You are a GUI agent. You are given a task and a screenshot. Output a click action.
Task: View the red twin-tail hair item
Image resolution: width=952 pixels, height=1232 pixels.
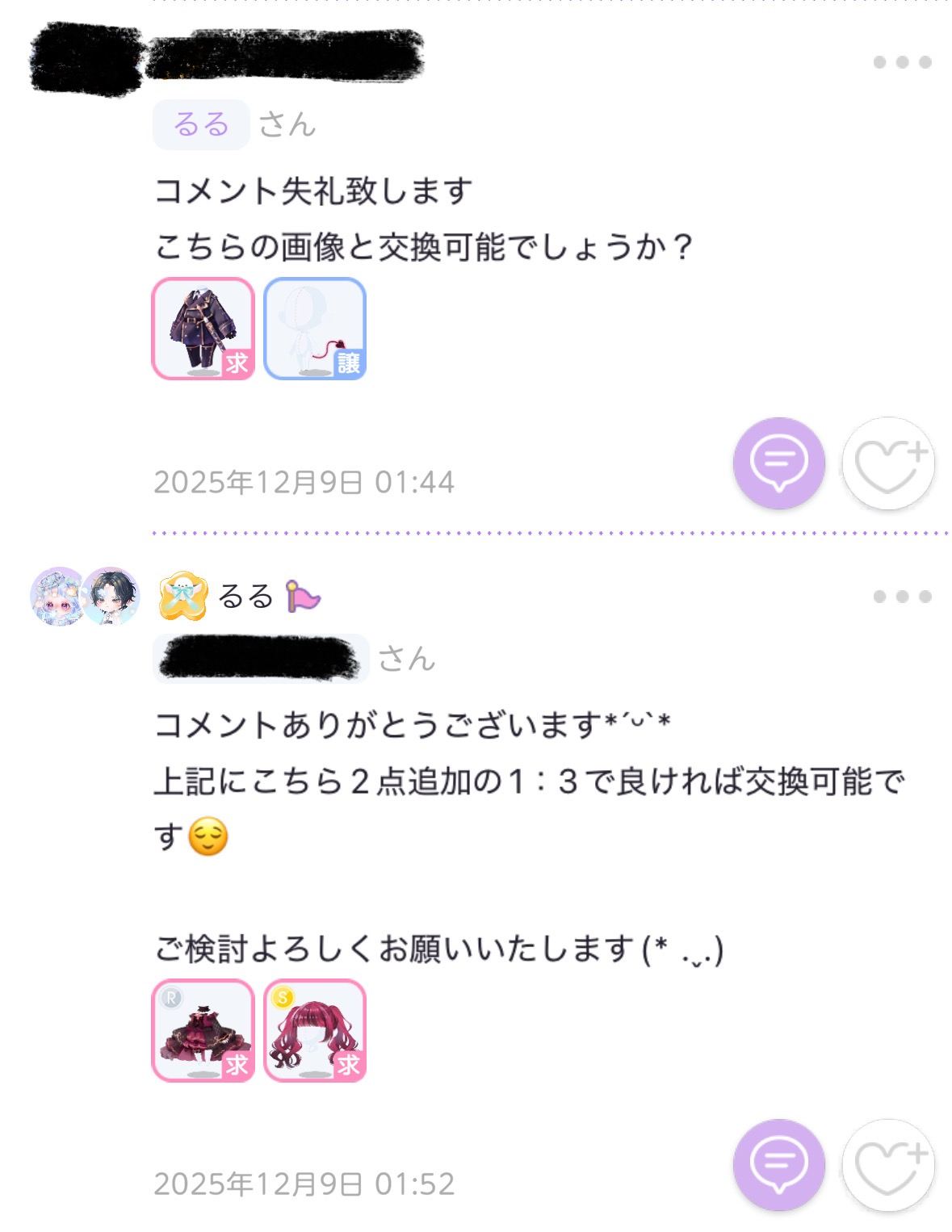click(x=315, y=1030)
